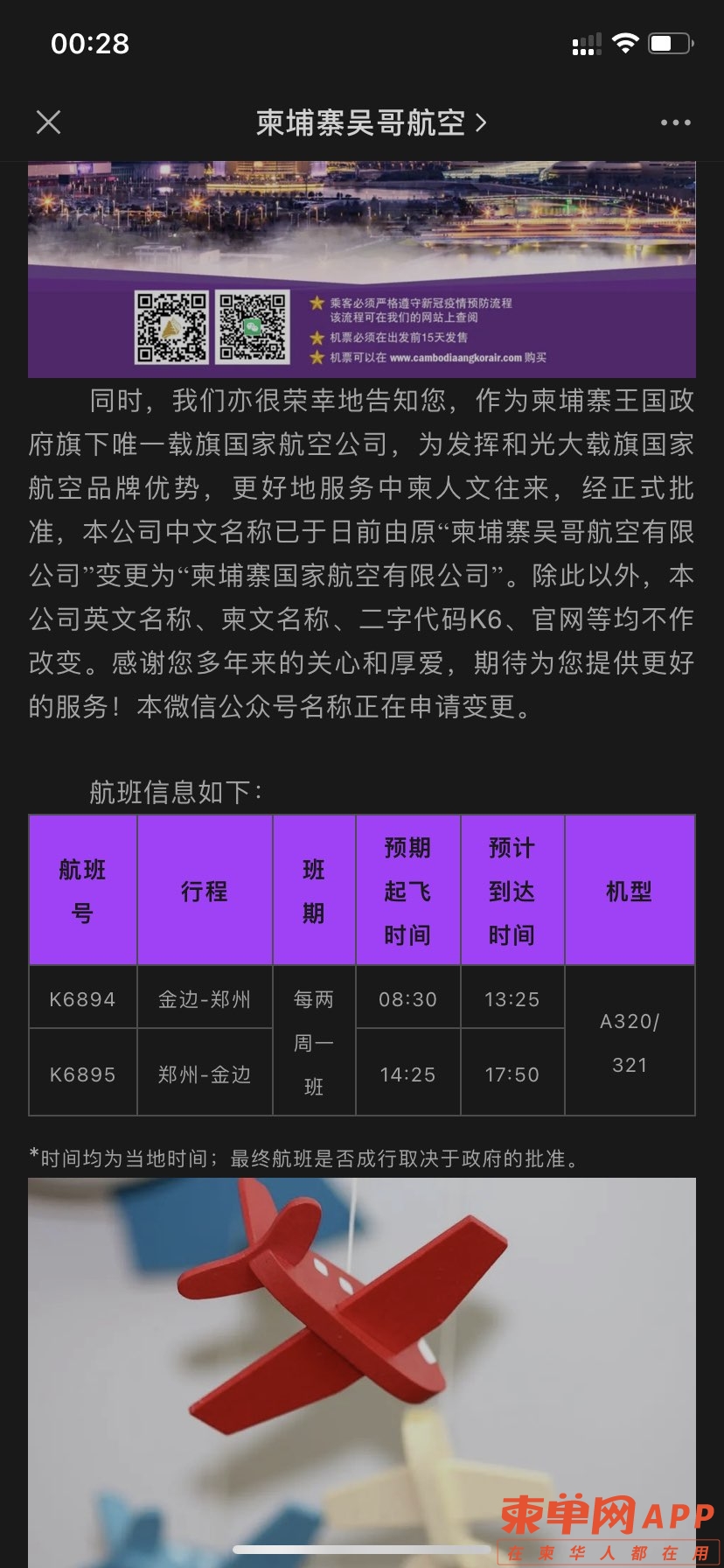Open 柬埔寨吴哥航空 account profile
The height and width of the screenshot is (1568, 724).
click(370, 122)
